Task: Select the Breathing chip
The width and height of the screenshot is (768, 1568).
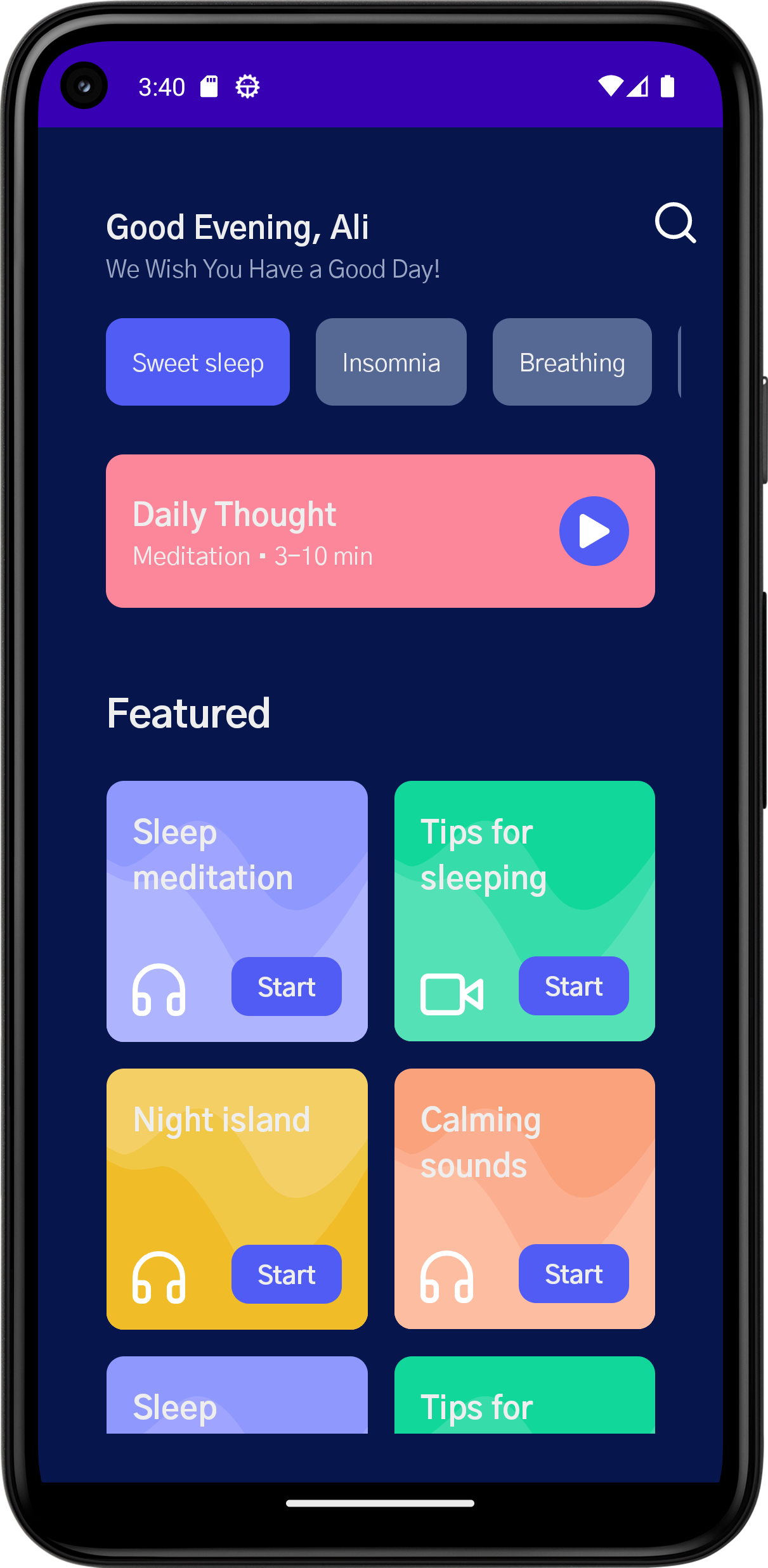Action: click(571, 363)
